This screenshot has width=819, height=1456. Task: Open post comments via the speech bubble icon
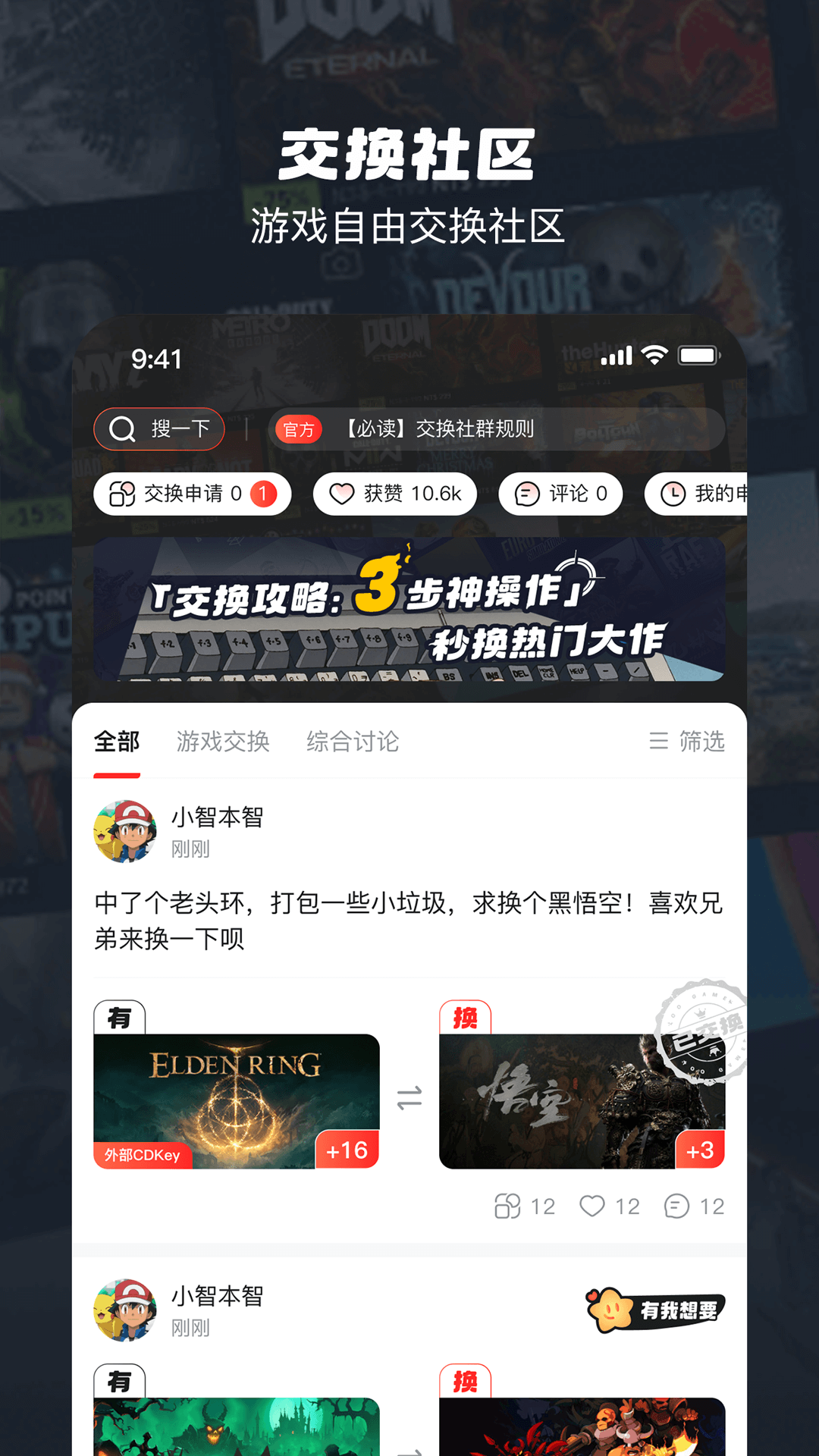(x=677, y=1206)
